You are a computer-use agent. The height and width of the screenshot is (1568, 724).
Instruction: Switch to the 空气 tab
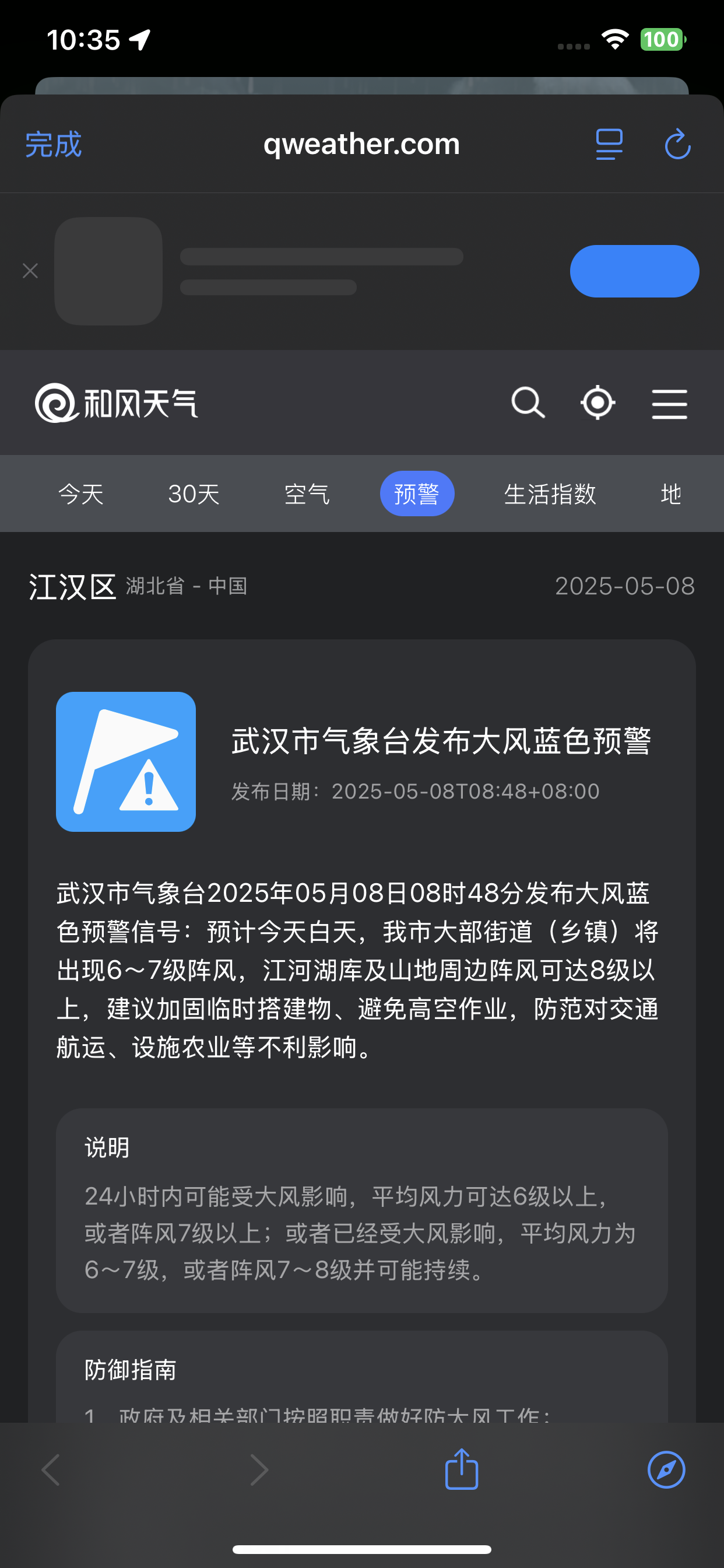coord(307,494)
